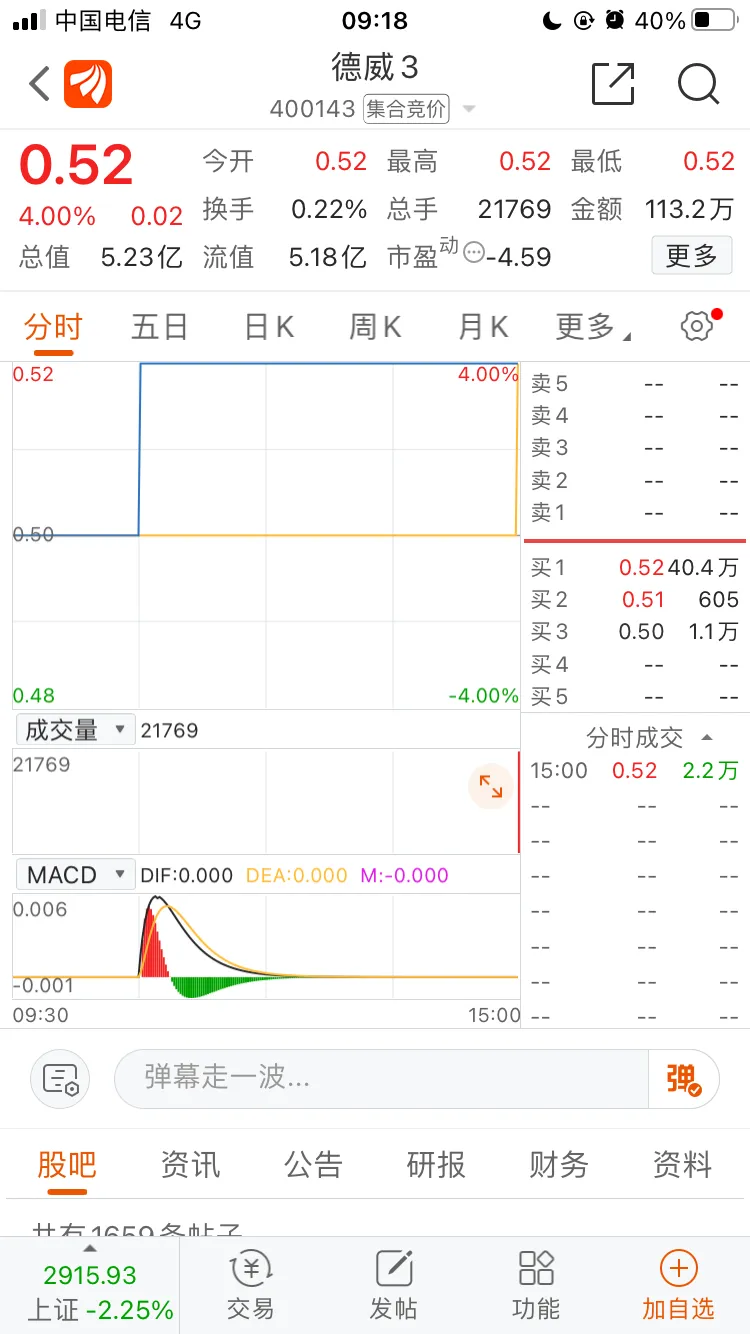Switch to the 五日 chart tab

click(x=159, y=327)
